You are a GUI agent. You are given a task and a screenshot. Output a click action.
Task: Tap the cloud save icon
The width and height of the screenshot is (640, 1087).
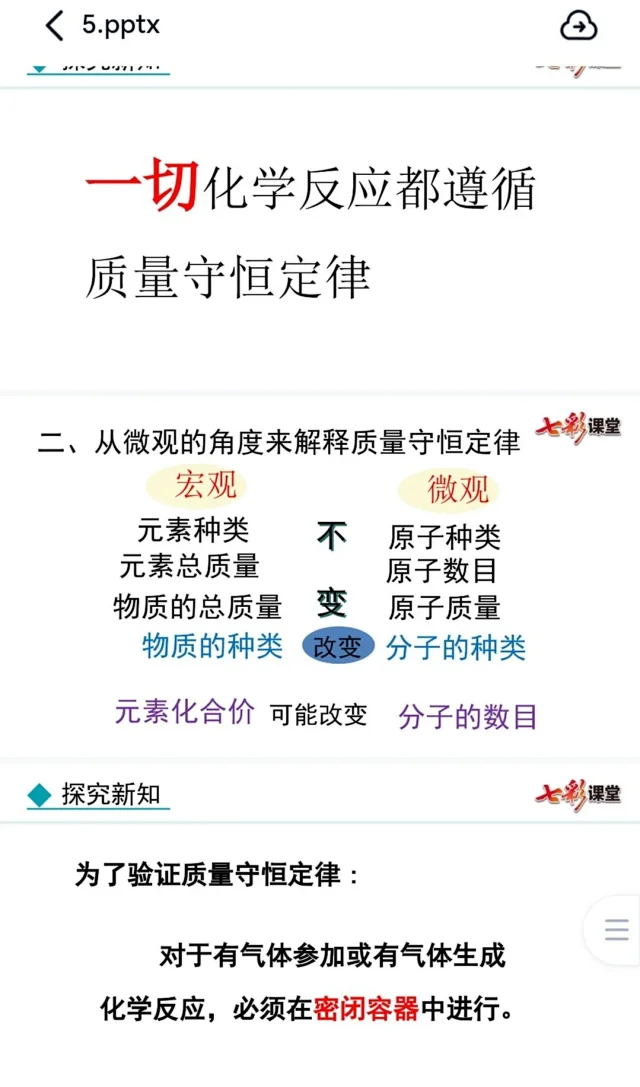click(x=578, y=26)
